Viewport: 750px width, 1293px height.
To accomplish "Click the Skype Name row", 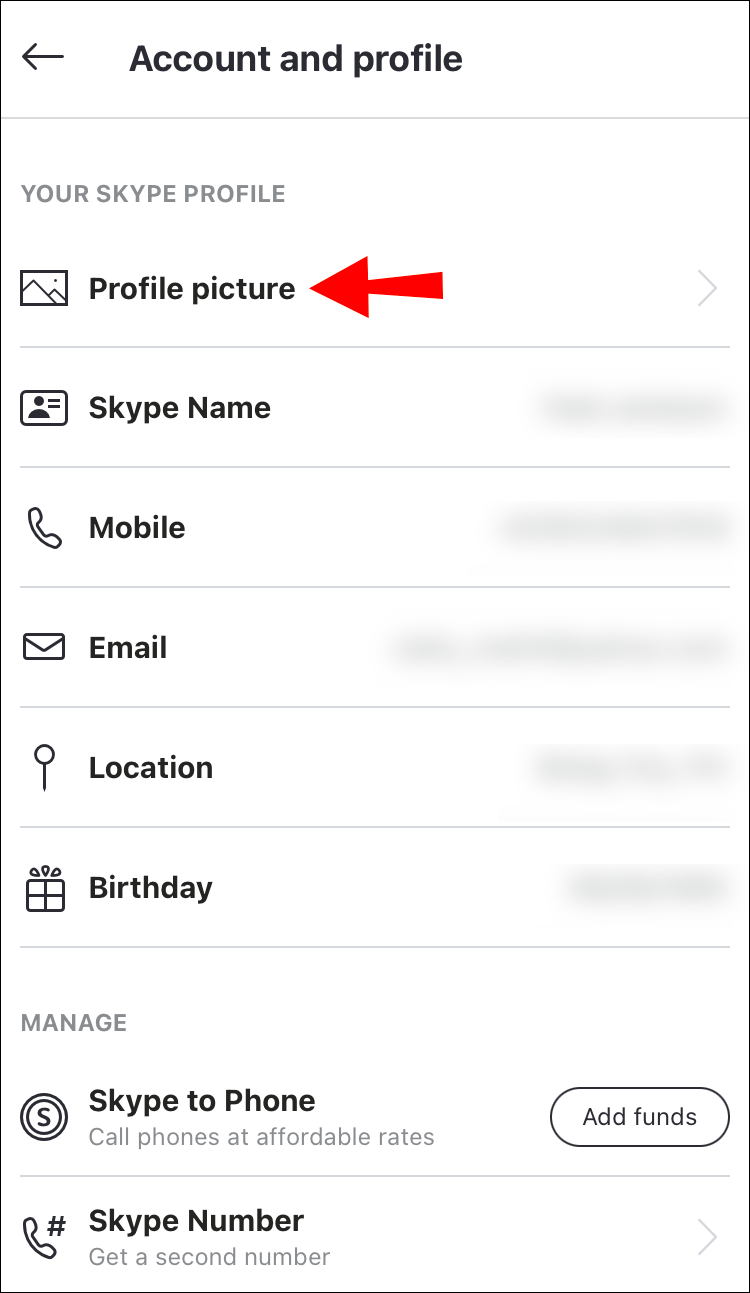I will 180,408.
